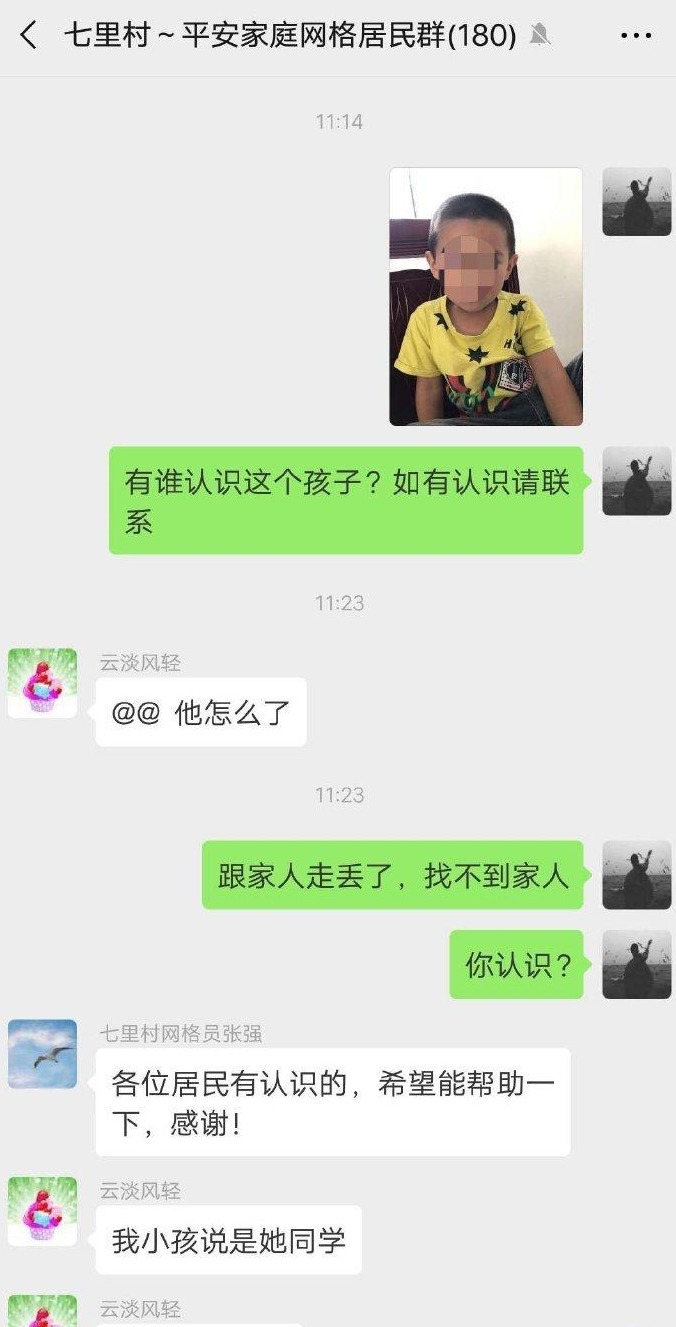
Task: Open the group chat overflow menu
Action: pyautogui.click(x=636, y=37)
